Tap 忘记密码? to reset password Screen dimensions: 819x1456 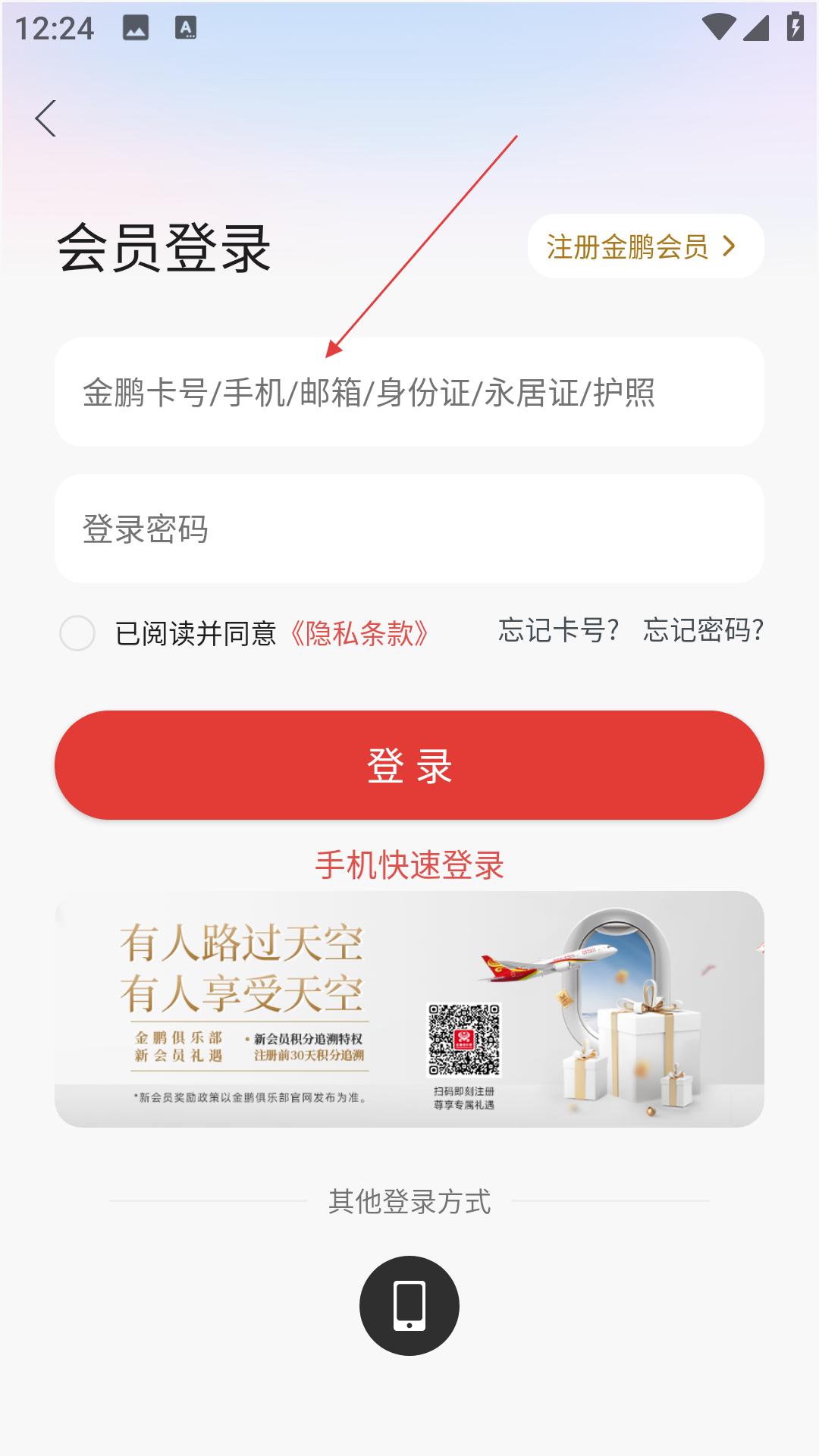coord(703,630)
